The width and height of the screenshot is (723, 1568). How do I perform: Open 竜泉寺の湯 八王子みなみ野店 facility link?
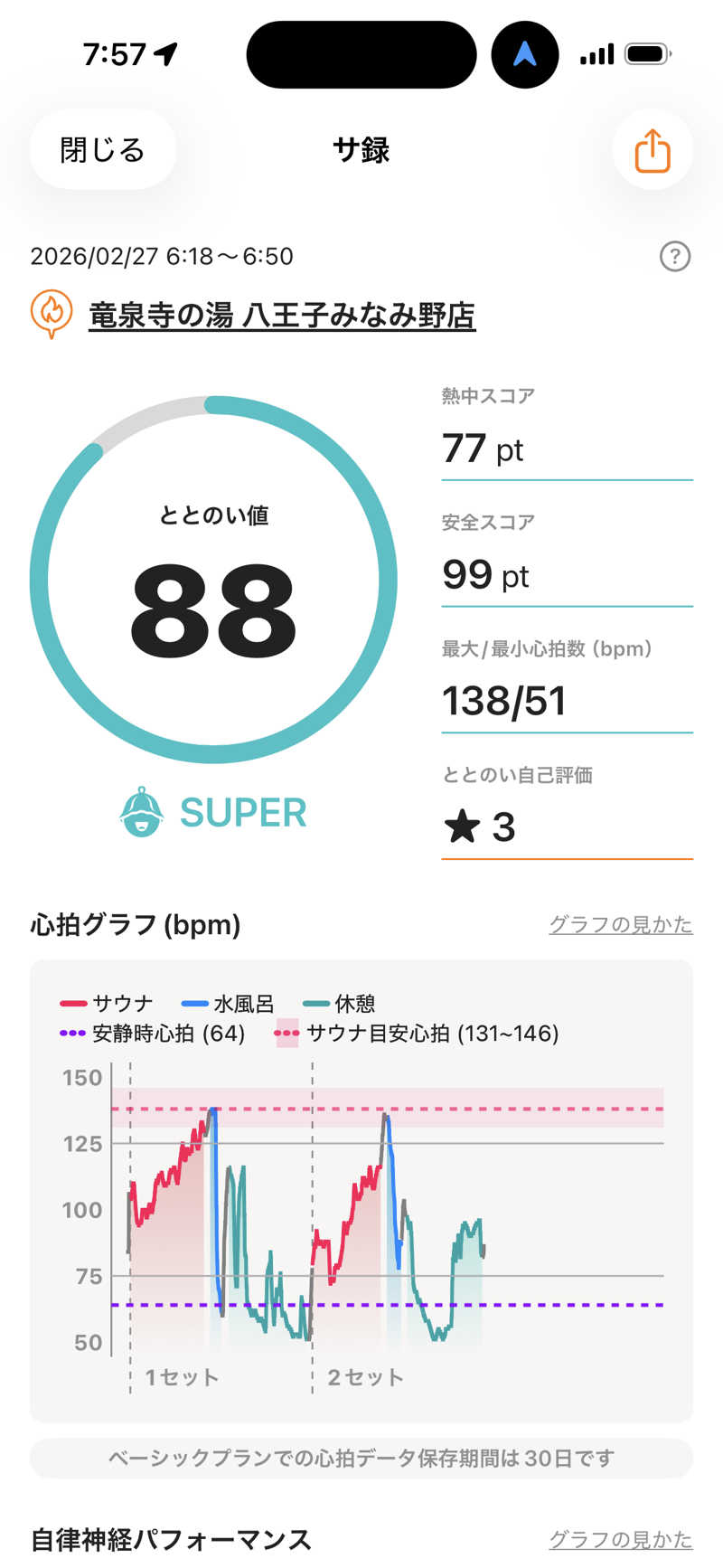tap(281, 315)
